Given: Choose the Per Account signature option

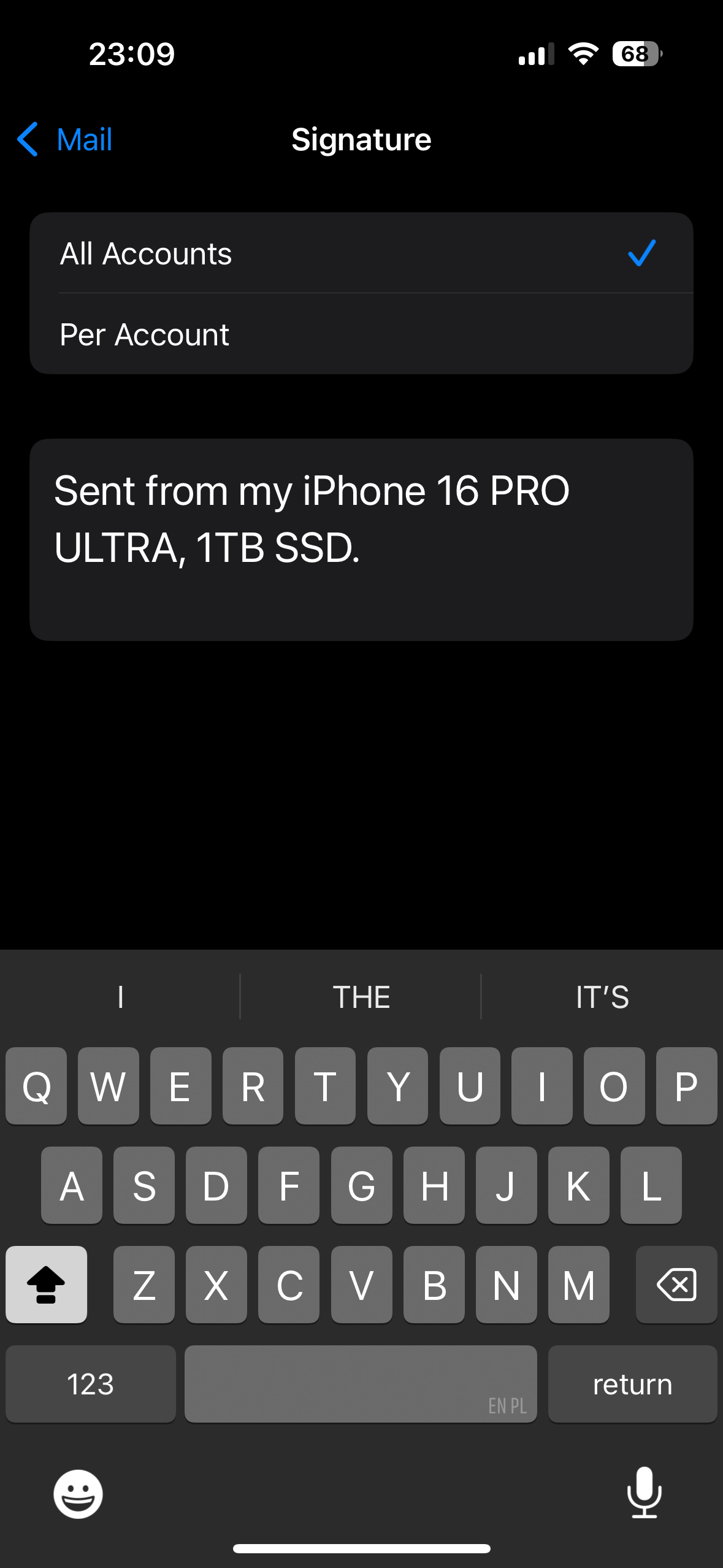Looking at the screenshot, I should point(361,334).
